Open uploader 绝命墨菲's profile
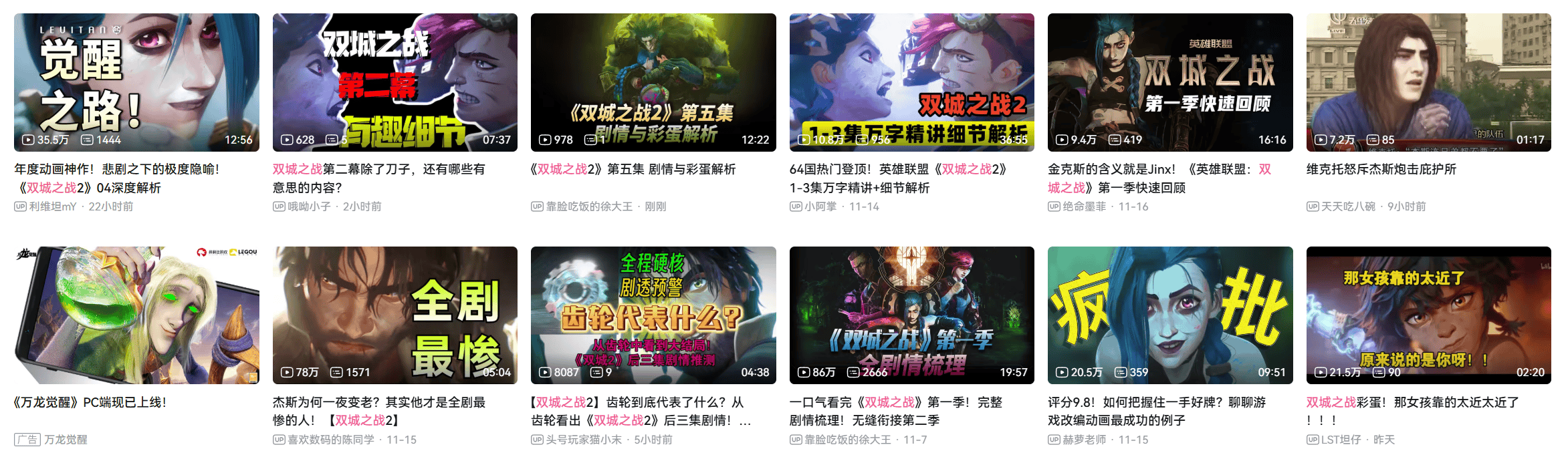Image resolution: width=1568 pixels, height=461 pixels. 1084,206
